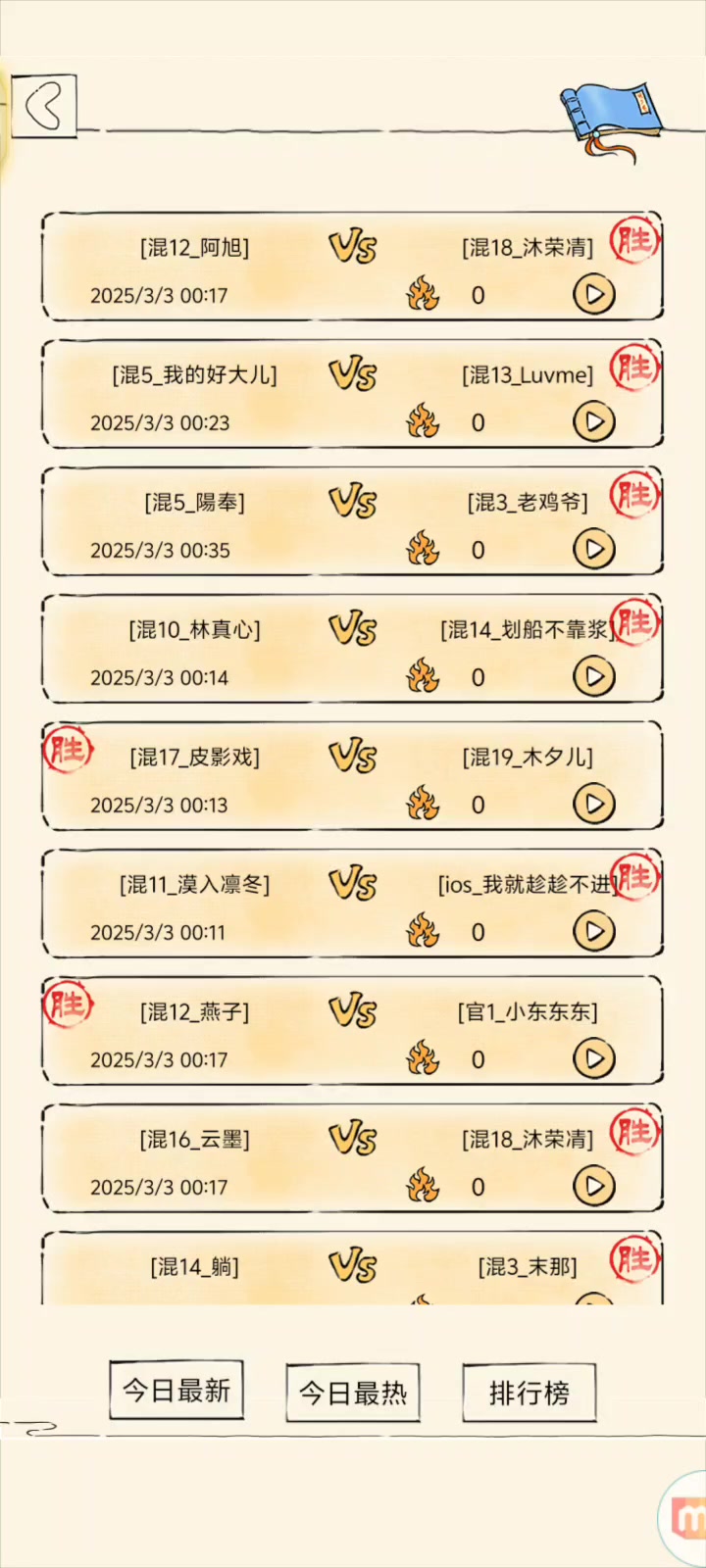Open the 混14_躺 vs 混3_末那 match card
Image resolution: width=706 pixels, height=1568 pixels.
tap(353, 1269)
